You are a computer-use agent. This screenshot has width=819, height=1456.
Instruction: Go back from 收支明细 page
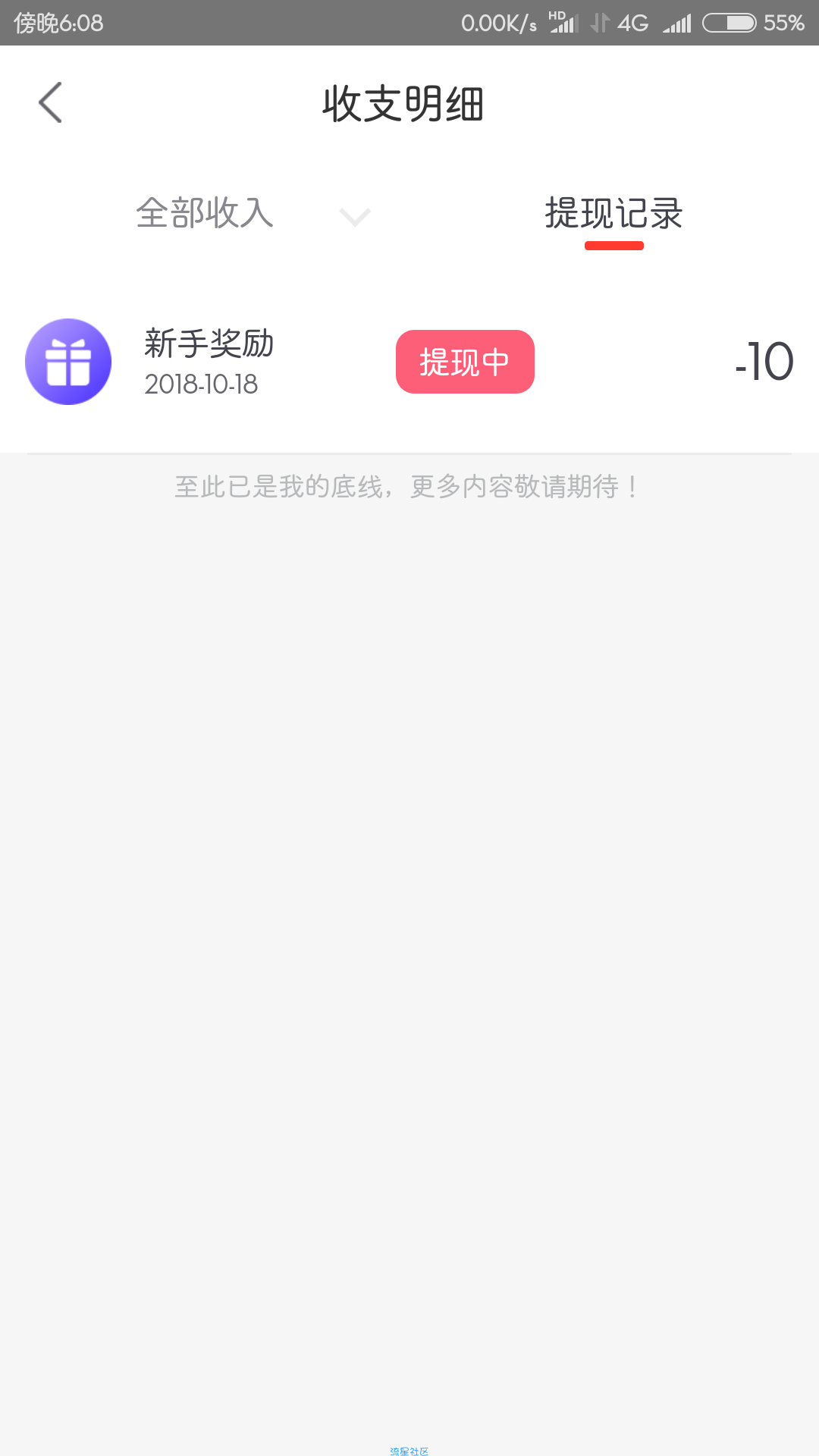[x=51, y=102]
